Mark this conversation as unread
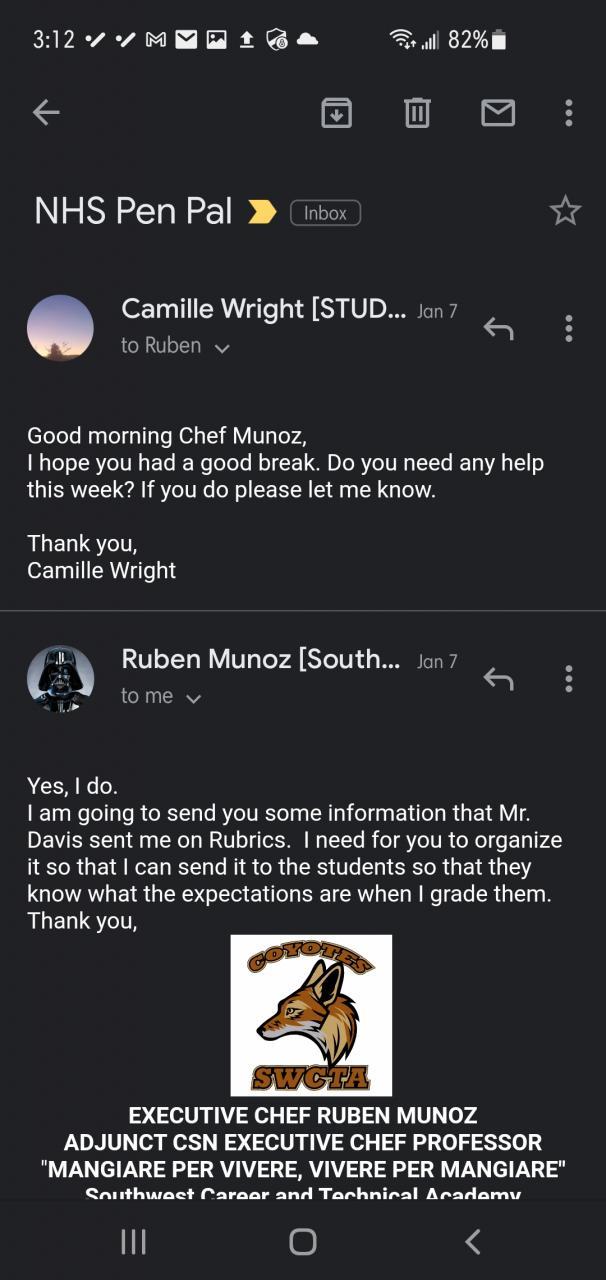This screenshot has width=606, height=1280. tap(498, 113)
